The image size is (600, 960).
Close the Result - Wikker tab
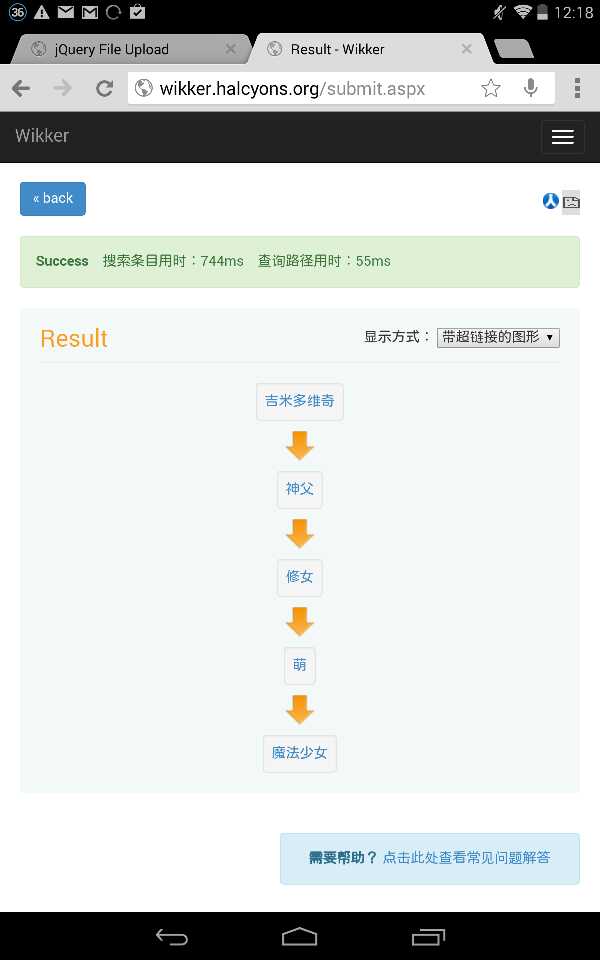[x=467, y=49]
